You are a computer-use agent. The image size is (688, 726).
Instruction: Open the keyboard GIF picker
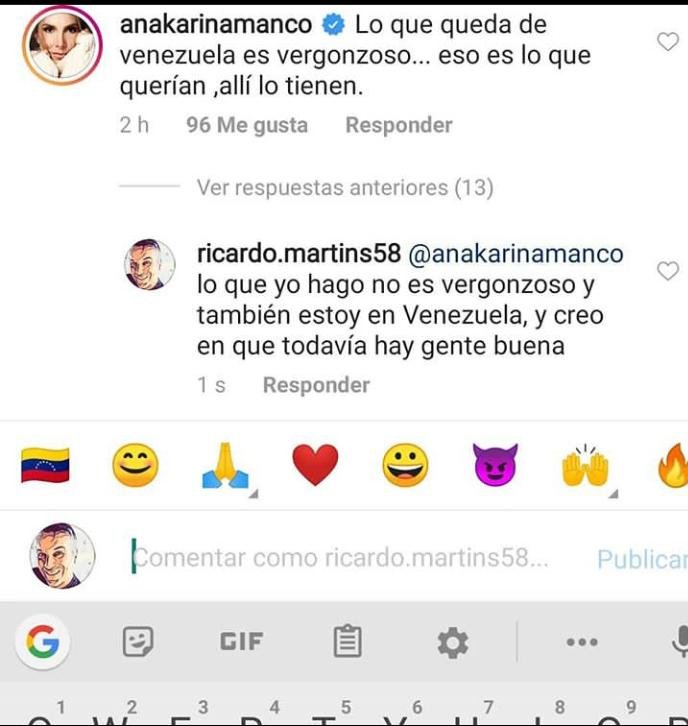(241, 641)
